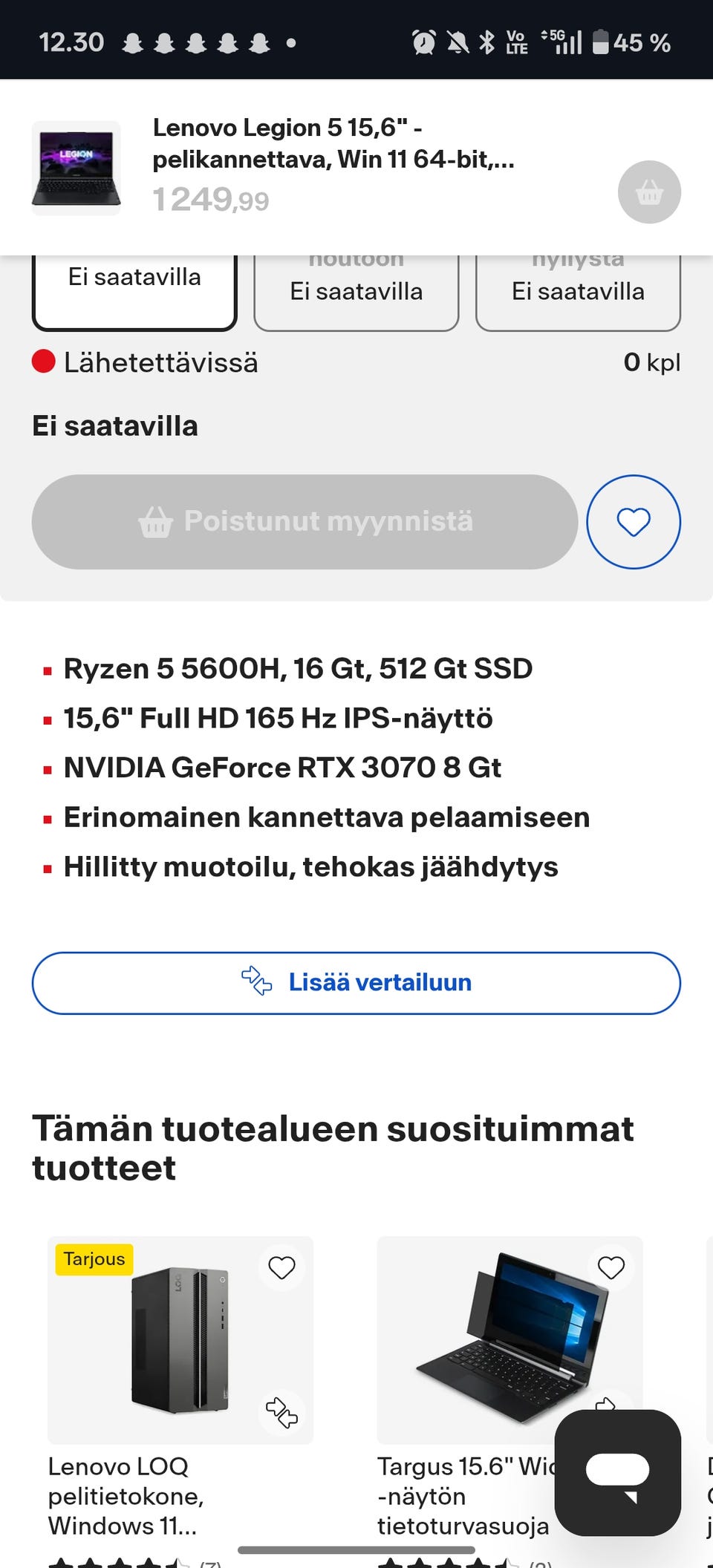Add Lenovo LOQ pelitietokone to comparison
The height and width of the screenshot is (1568, 713).
[x=281, y=1411]
